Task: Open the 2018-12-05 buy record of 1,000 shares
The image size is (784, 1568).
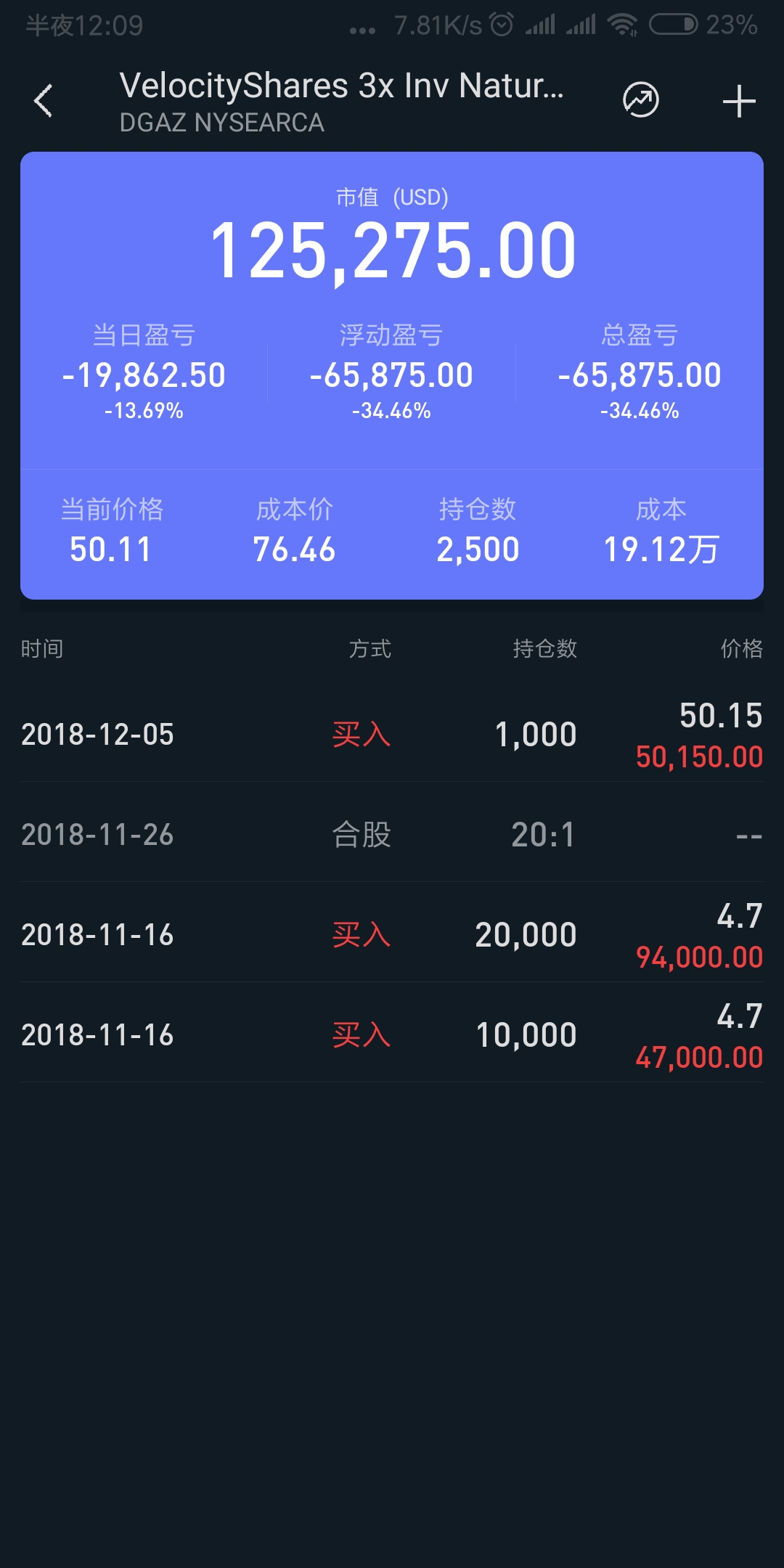Action: point(392,732)
